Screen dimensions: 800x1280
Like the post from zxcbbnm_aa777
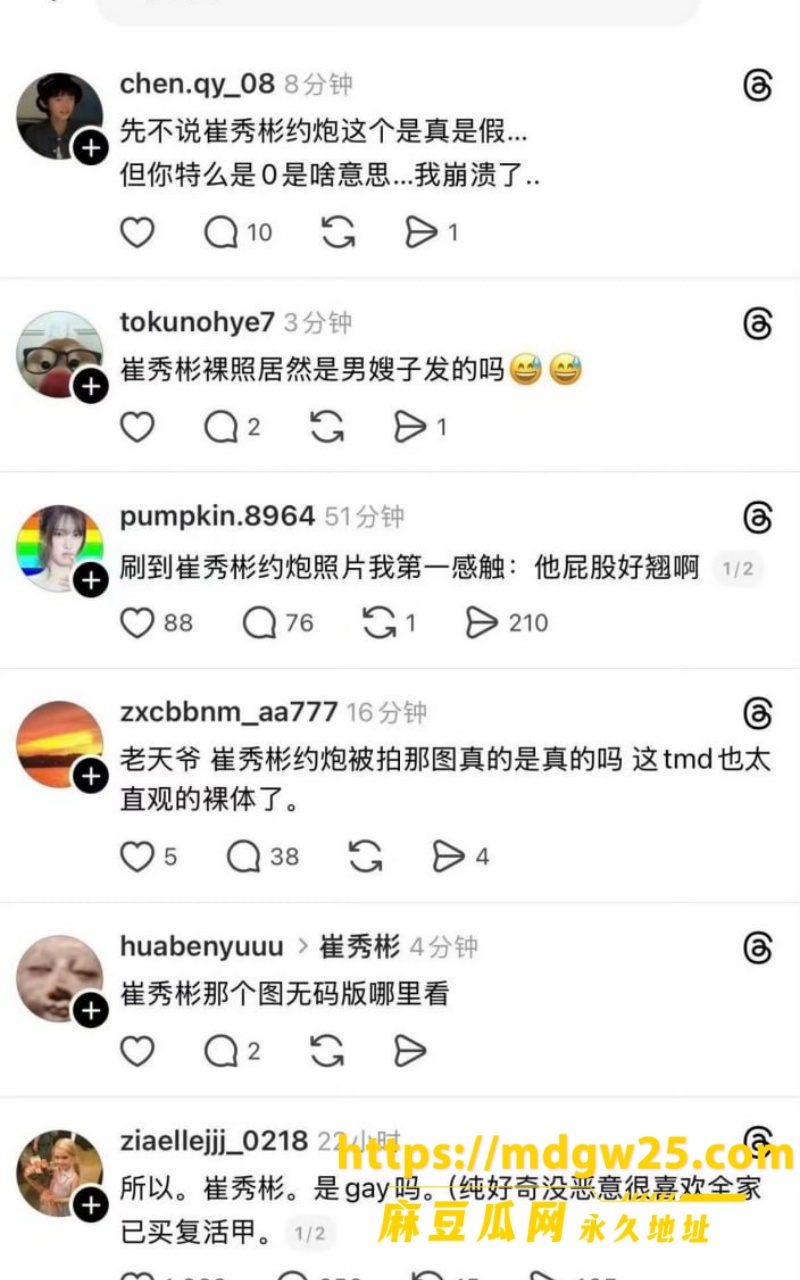[x=148, y=857]
